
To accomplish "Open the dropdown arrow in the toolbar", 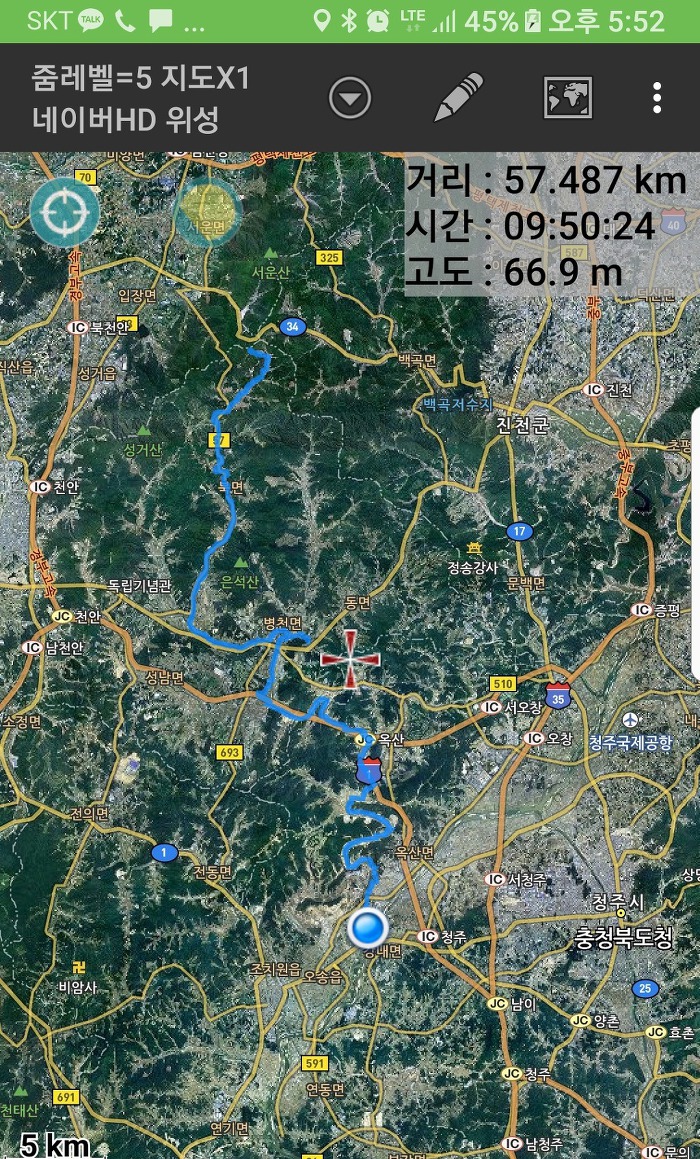I will click(x=350, y=98).
